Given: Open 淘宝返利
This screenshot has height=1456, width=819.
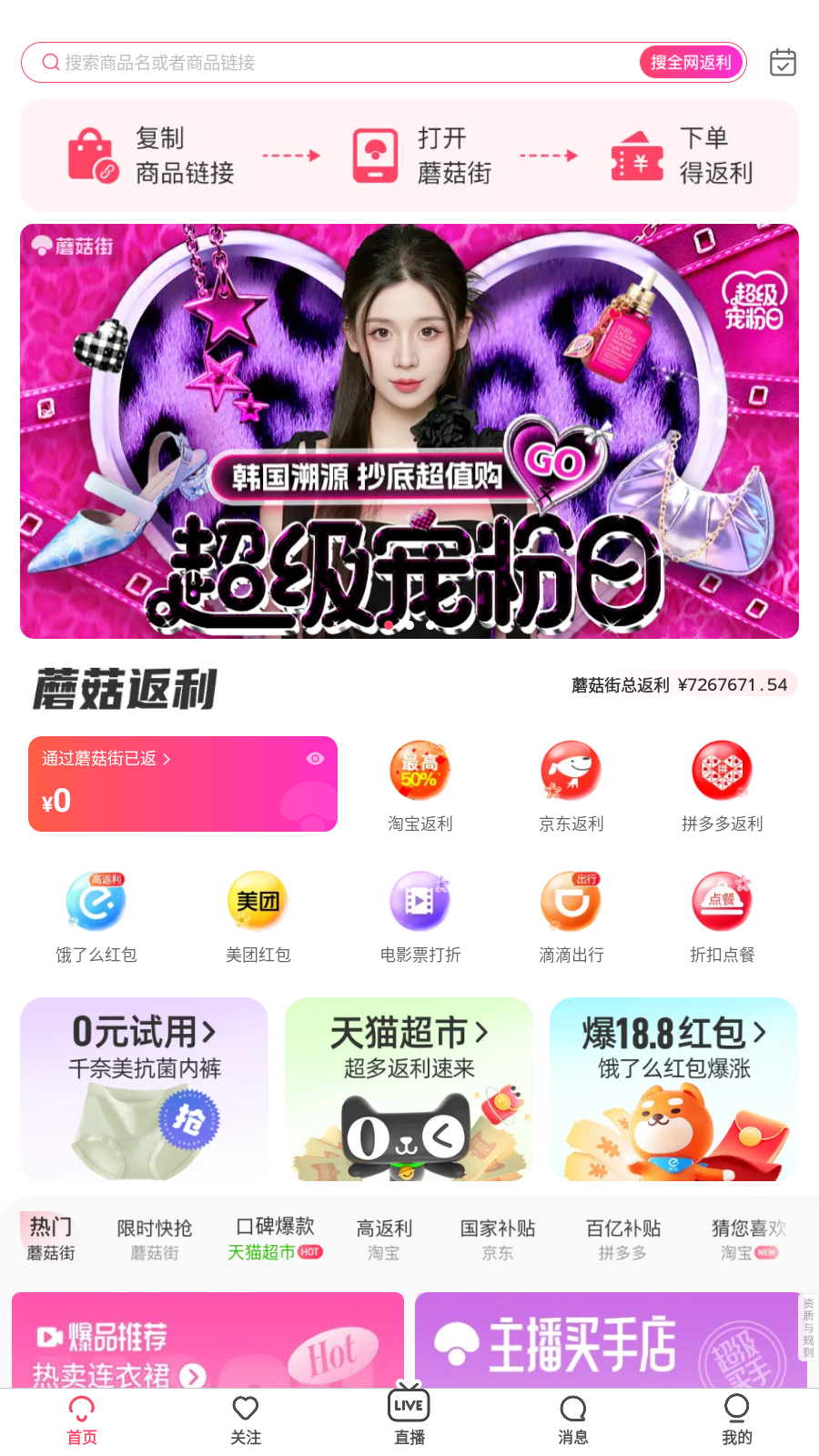Looking at the screenshot, I should point(420,786).
